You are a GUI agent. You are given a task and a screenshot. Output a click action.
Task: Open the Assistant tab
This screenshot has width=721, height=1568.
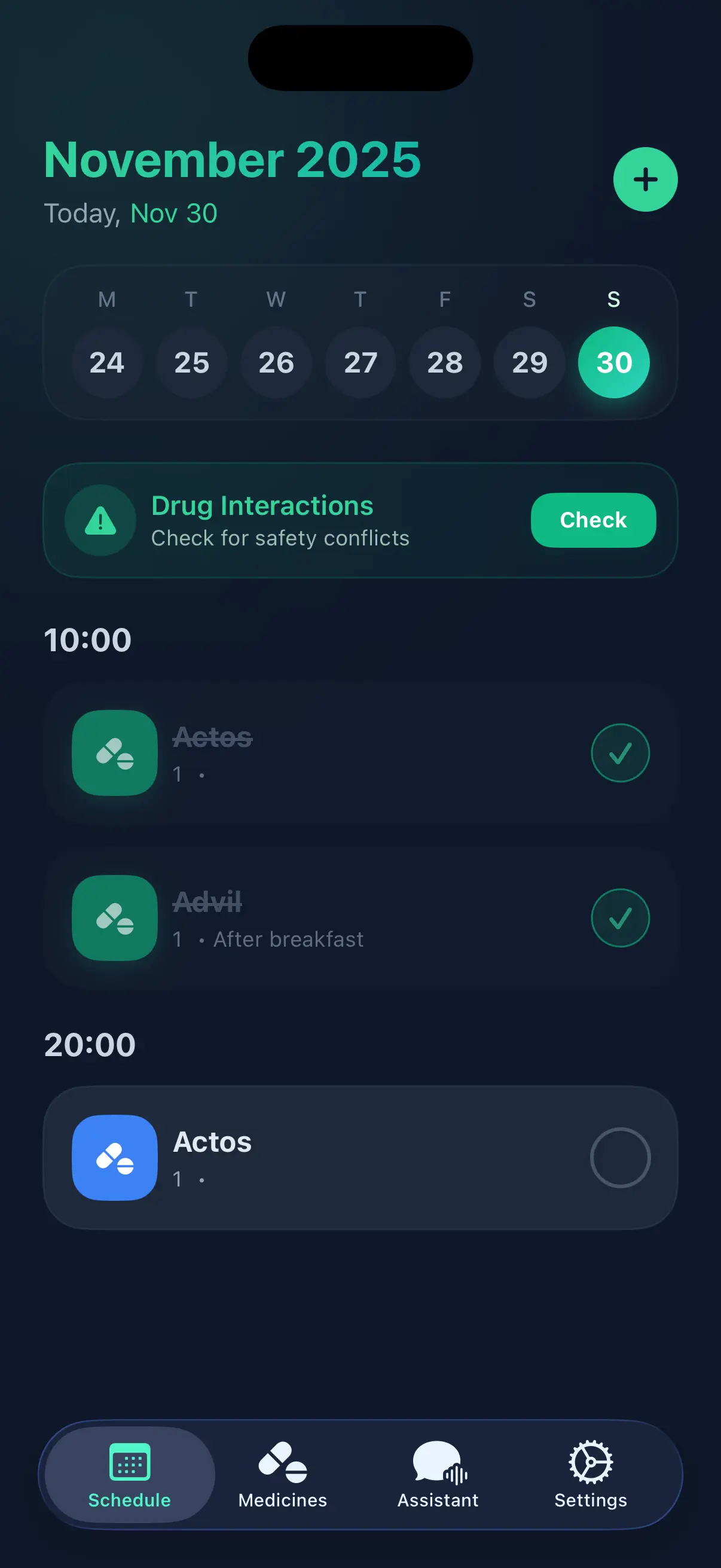438,1475
